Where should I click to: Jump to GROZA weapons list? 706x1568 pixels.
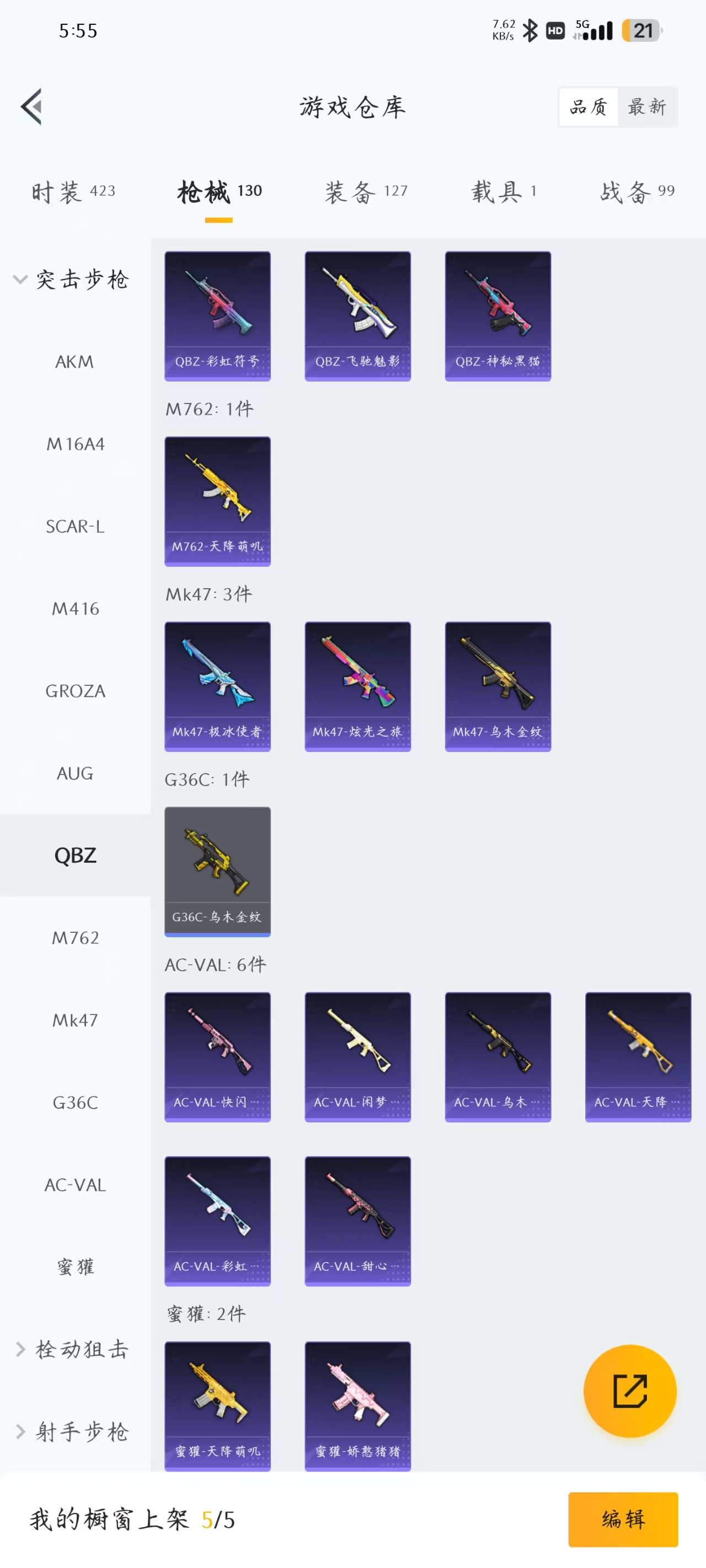click(x=75, y=691)
